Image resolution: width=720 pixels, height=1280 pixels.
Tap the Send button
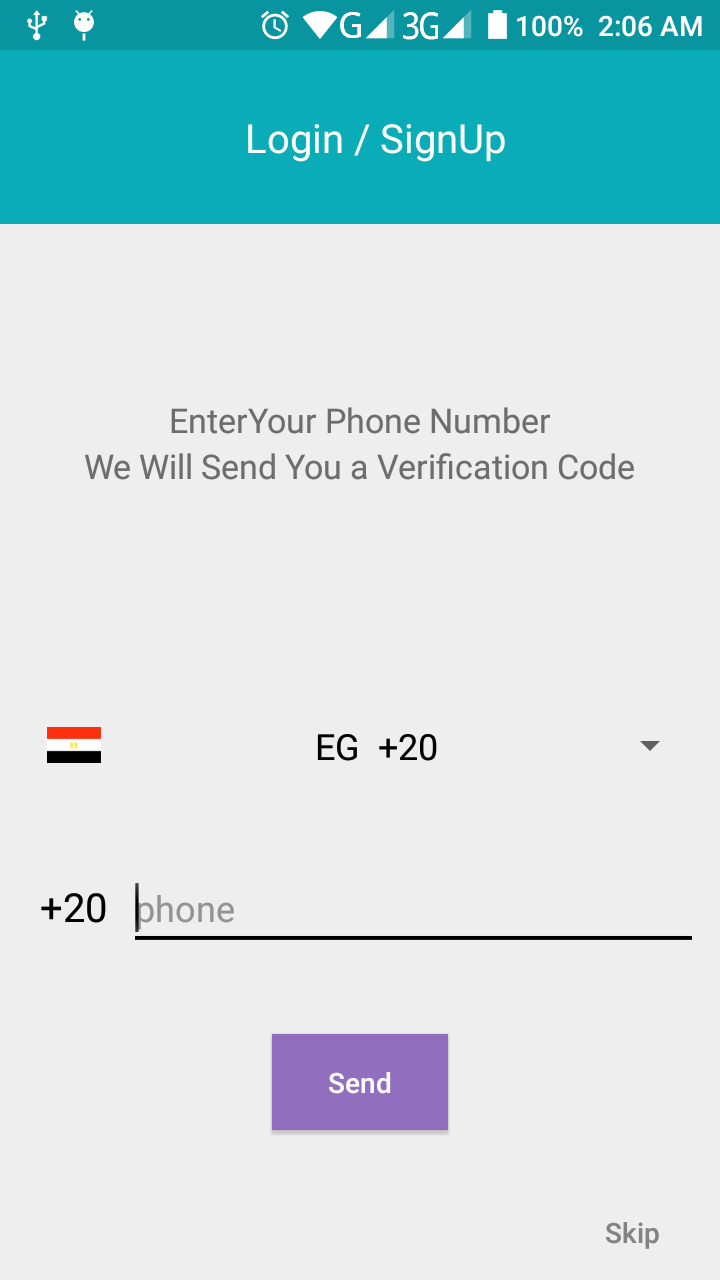point(360,1082)
